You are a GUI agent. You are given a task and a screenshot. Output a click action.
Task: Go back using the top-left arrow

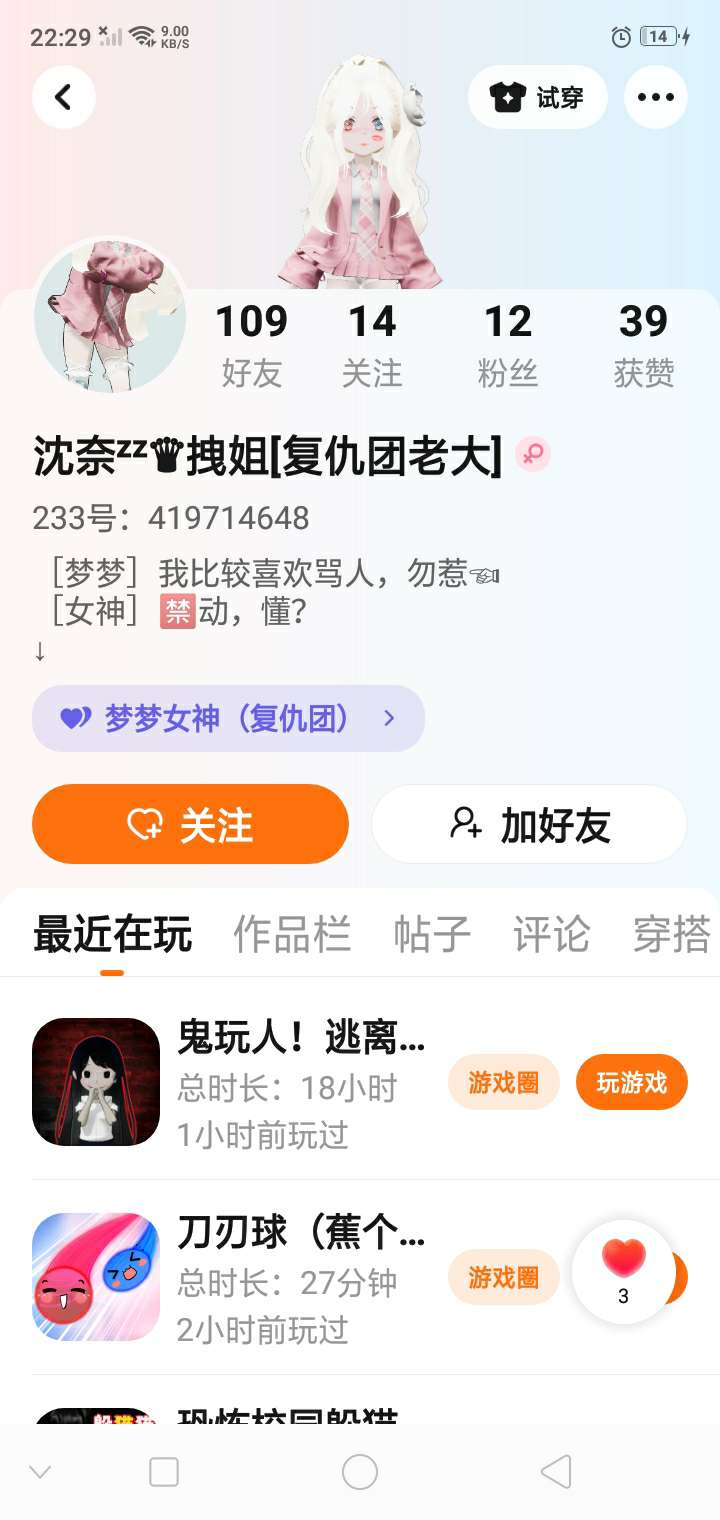[64, 97]
